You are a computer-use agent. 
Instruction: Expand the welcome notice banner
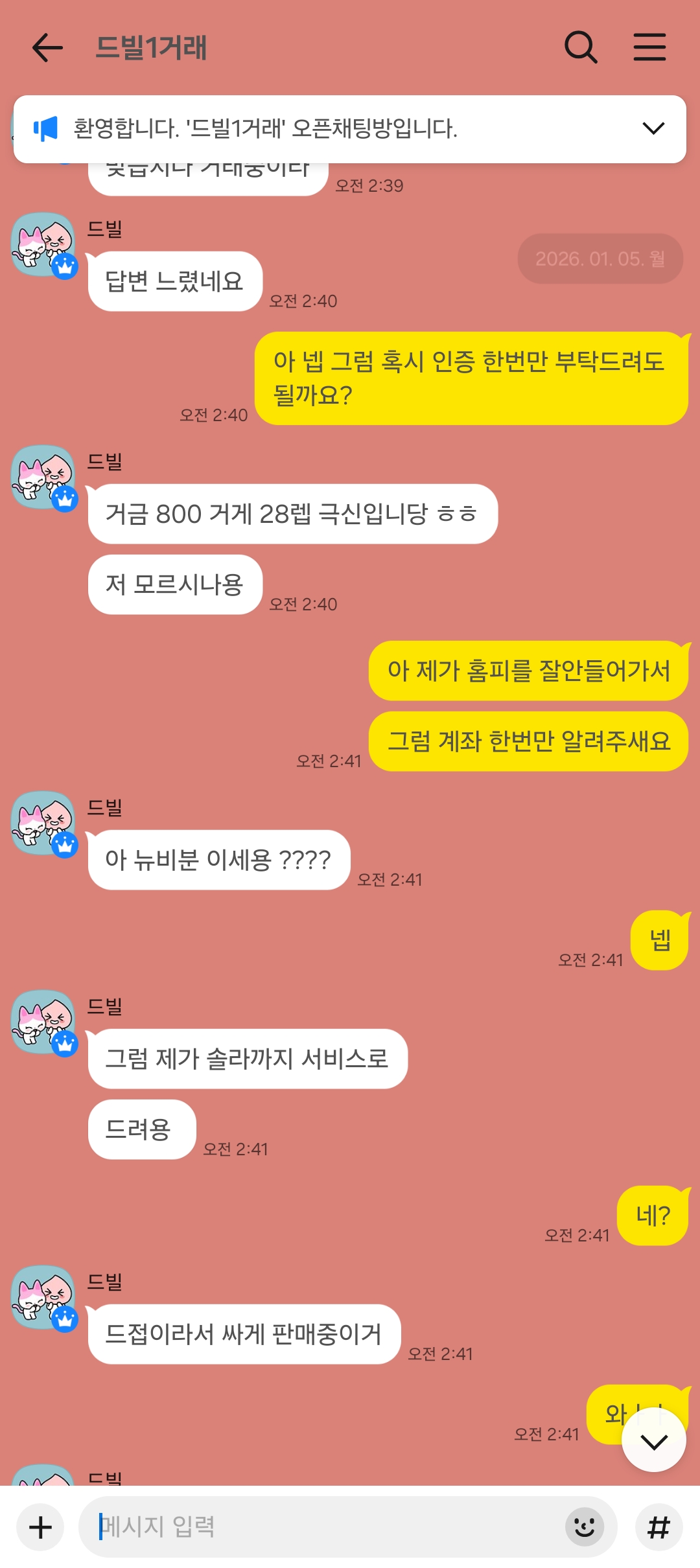(653, 128)
